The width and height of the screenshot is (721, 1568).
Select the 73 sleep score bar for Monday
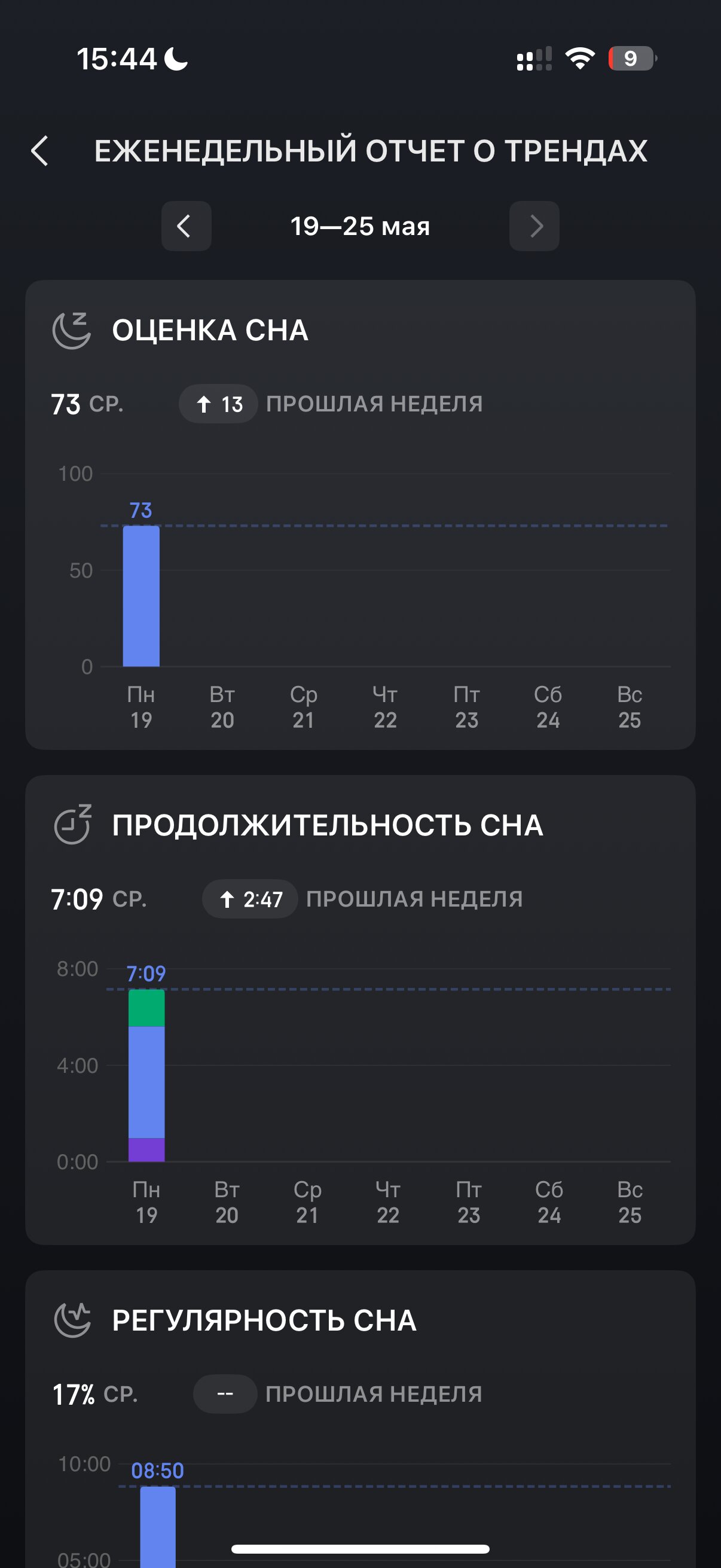pos(141,596)
